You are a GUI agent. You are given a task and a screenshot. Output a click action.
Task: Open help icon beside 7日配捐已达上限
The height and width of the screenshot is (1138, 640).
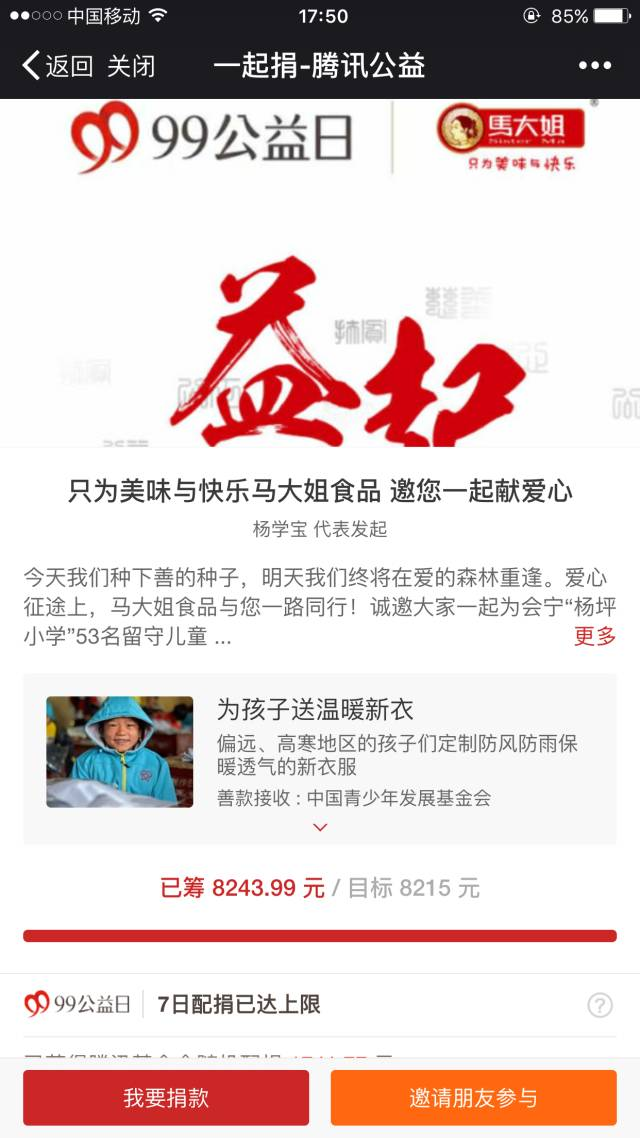pos(599,1005)
